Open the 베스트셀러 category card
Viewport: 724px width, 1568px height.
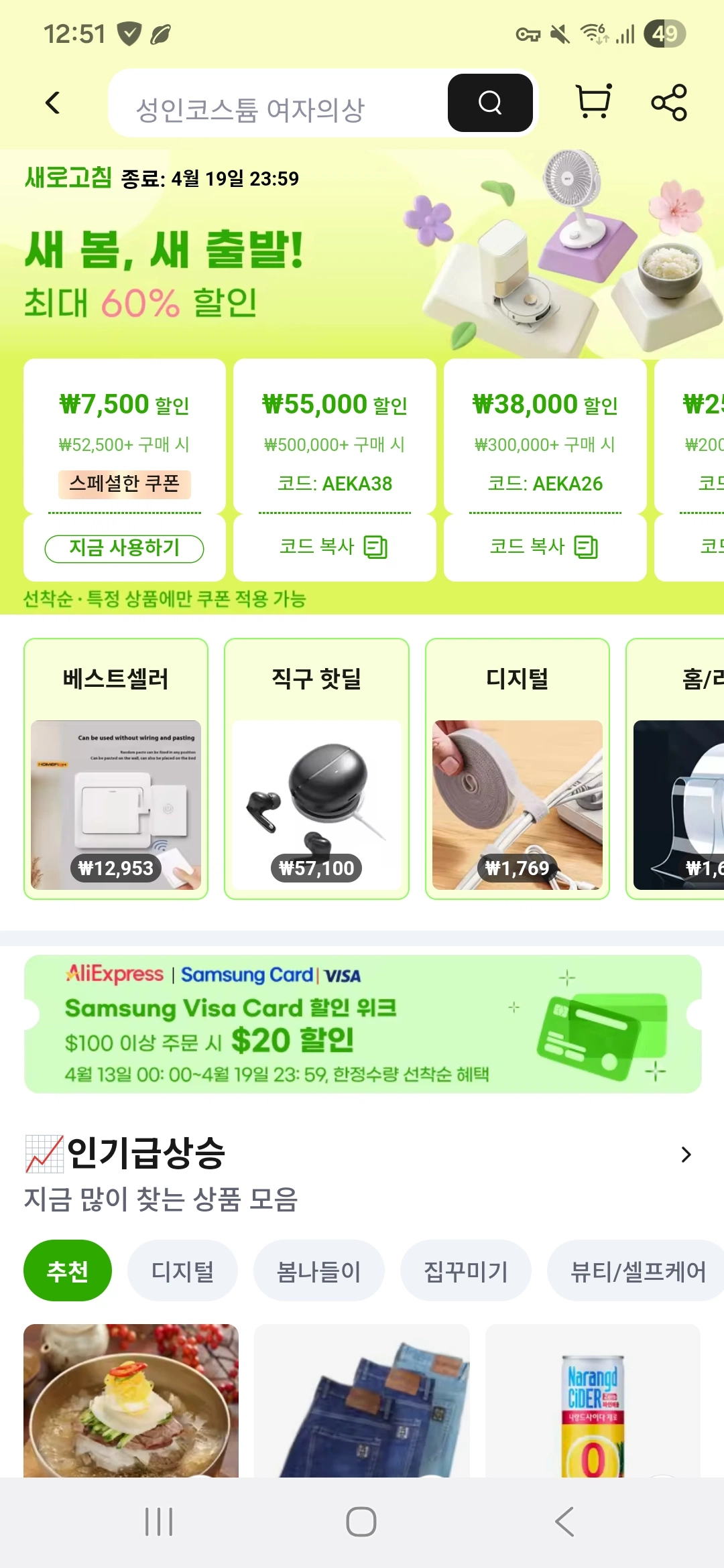tap(116, 769)
